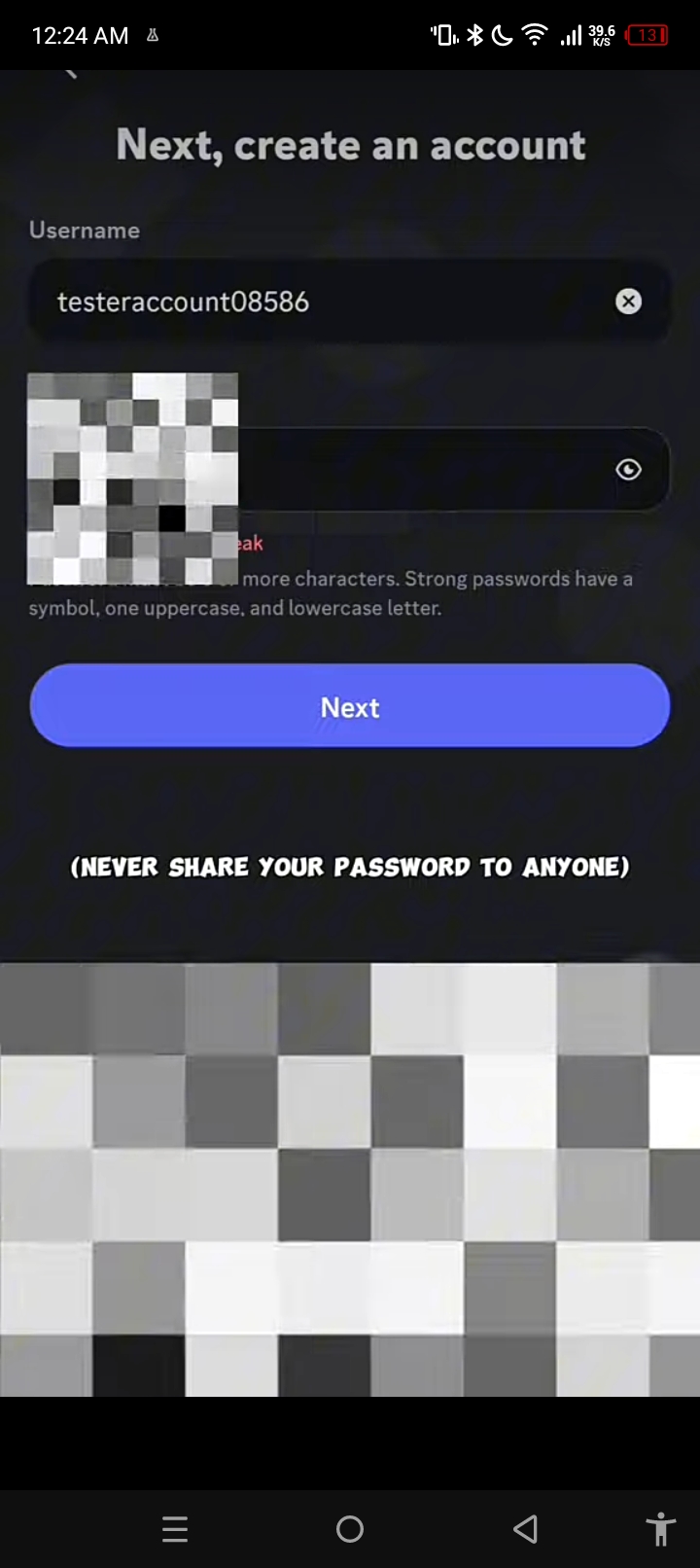
Task: Return to the home screen
Action: 350,1529
